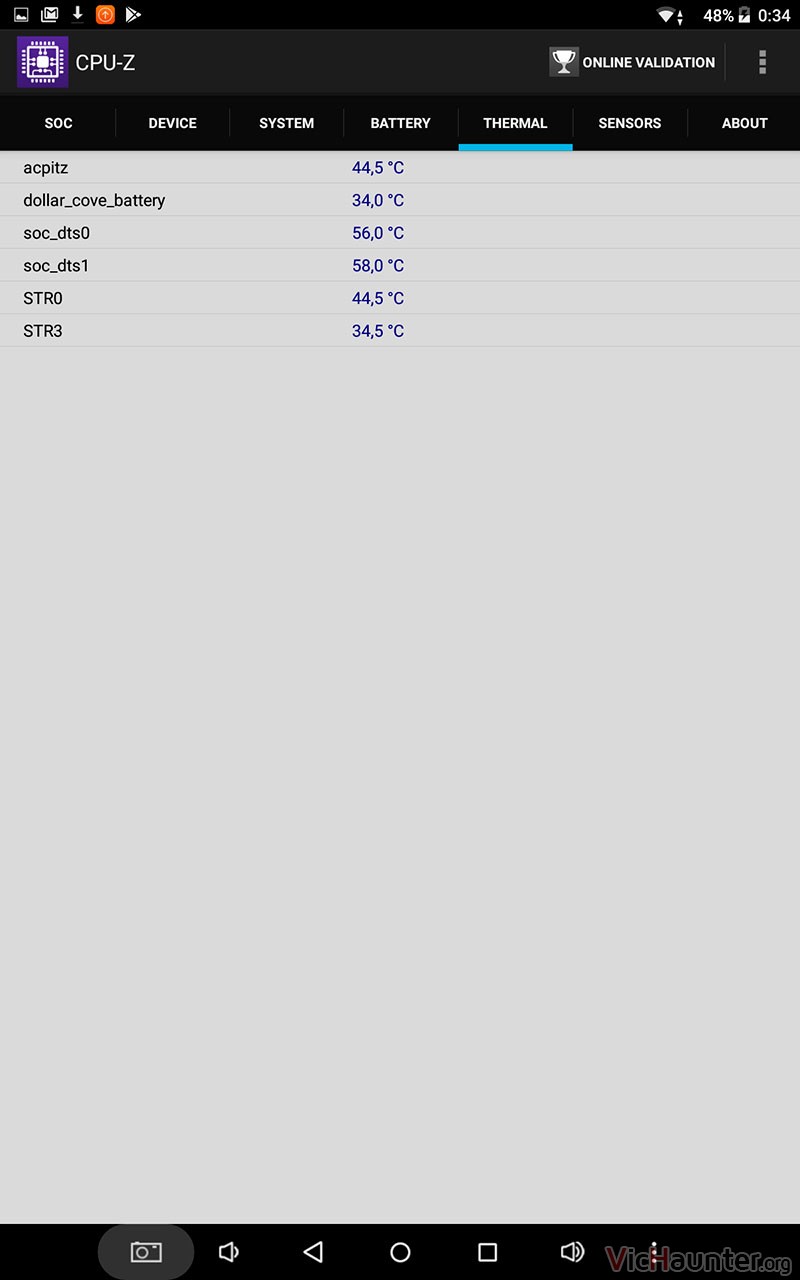Screen dimensions: 800x1280
Task: Open Online Validation
Action: tap(632, 62)
